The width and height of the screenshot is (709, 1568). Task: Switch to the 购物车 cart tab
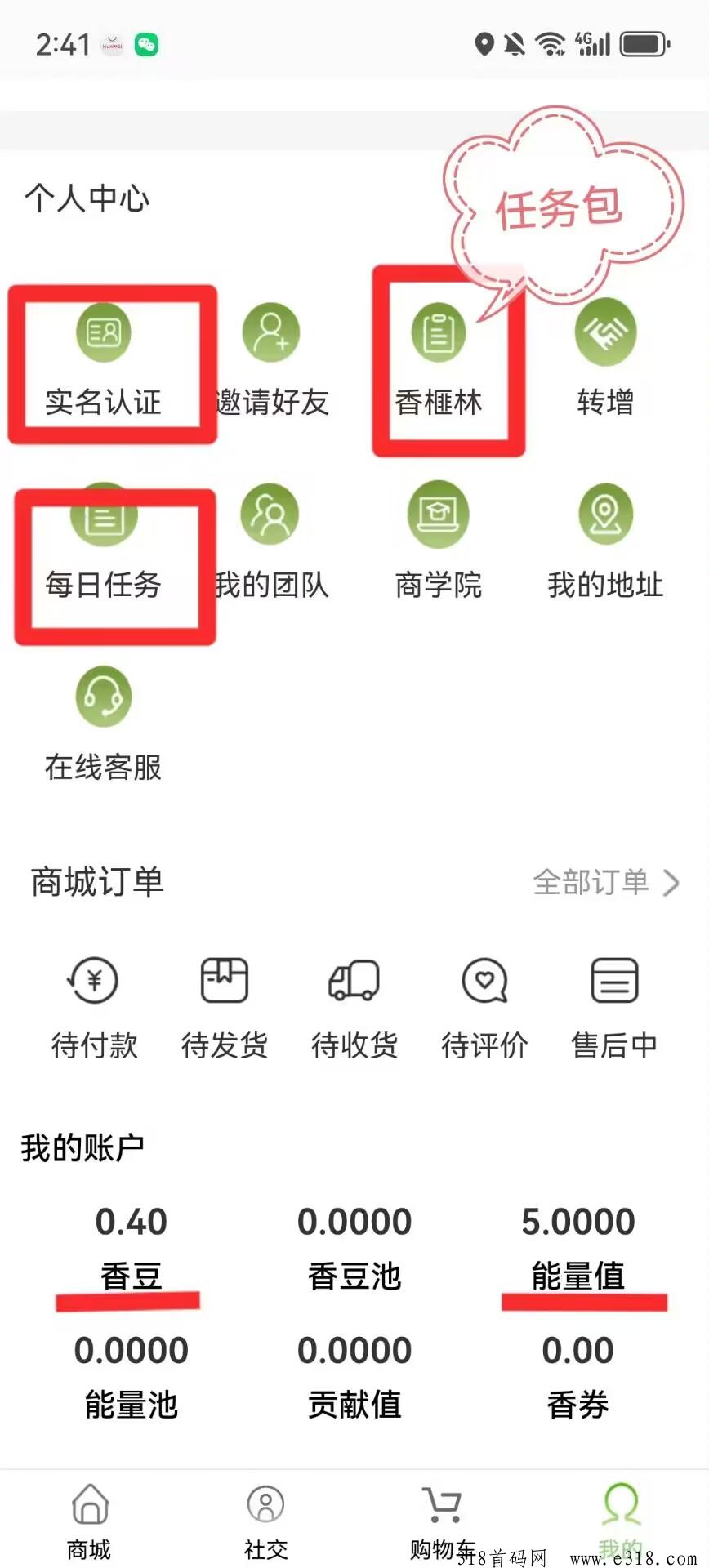442,1521
